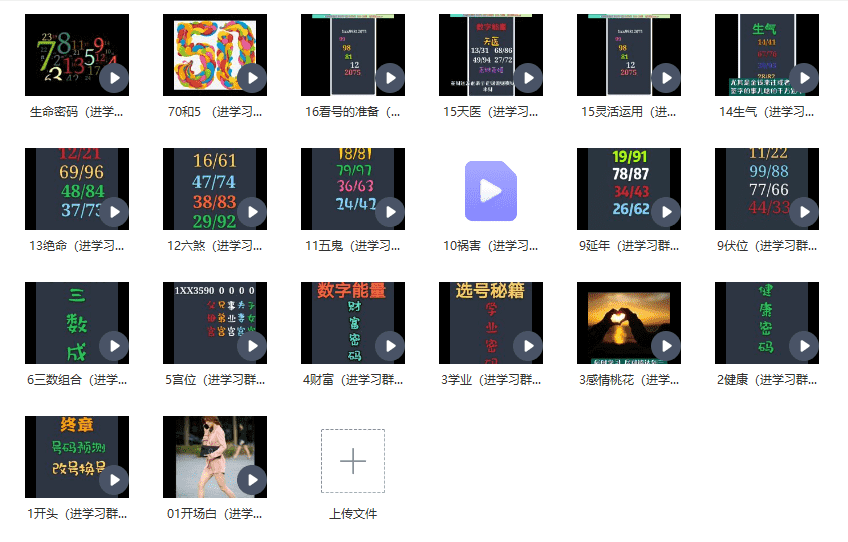Play the 15天医 video
This screenshot has width=848, height=542.
tap(528, 77)
